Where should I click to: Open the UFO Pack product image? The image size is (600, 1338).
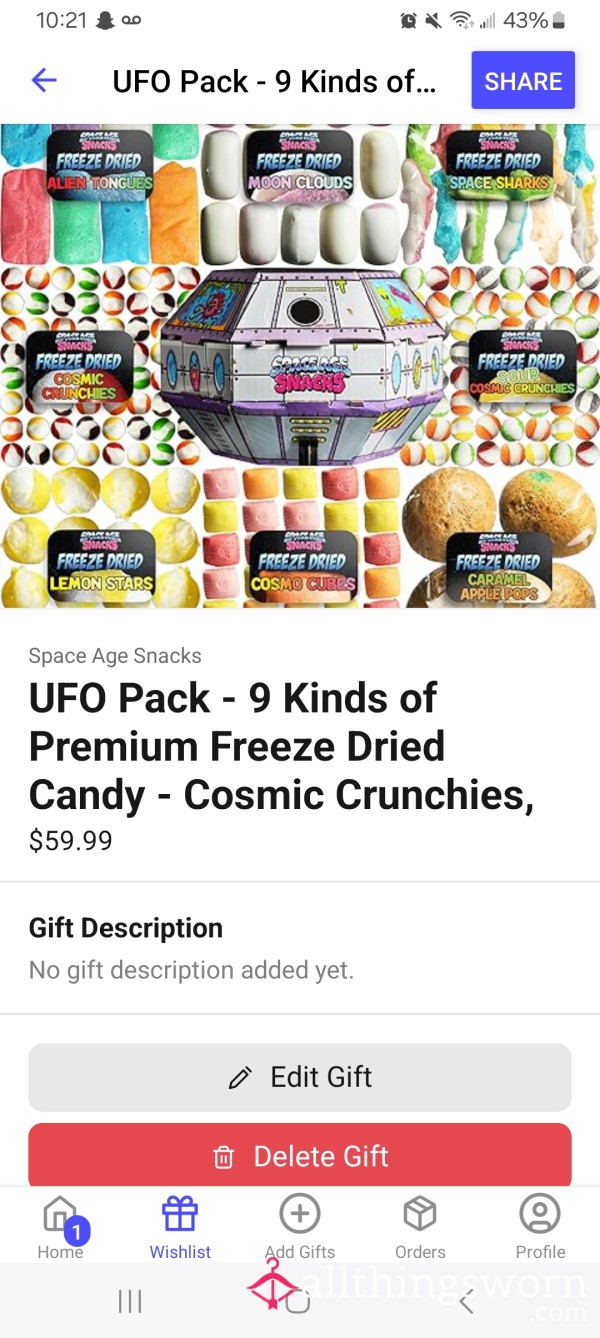pos(300,365)
